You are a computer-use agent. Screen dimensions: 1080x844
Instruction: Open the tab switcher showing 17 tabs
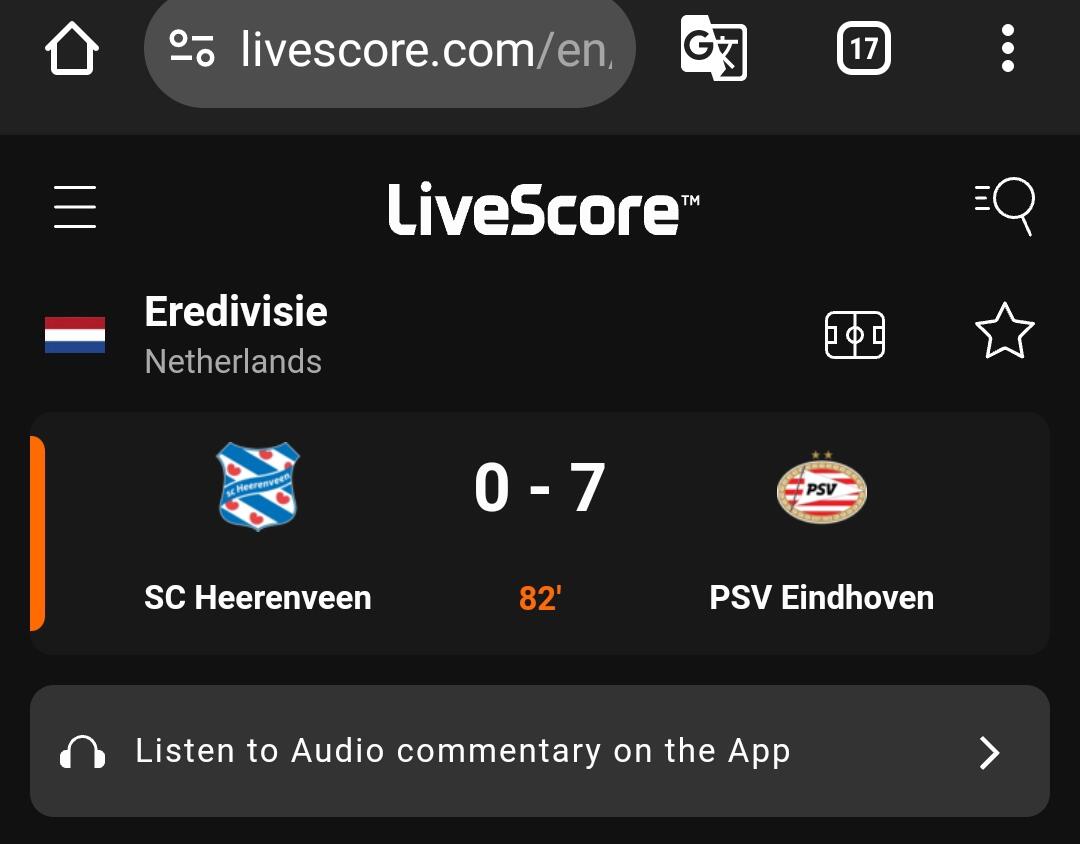863,48
